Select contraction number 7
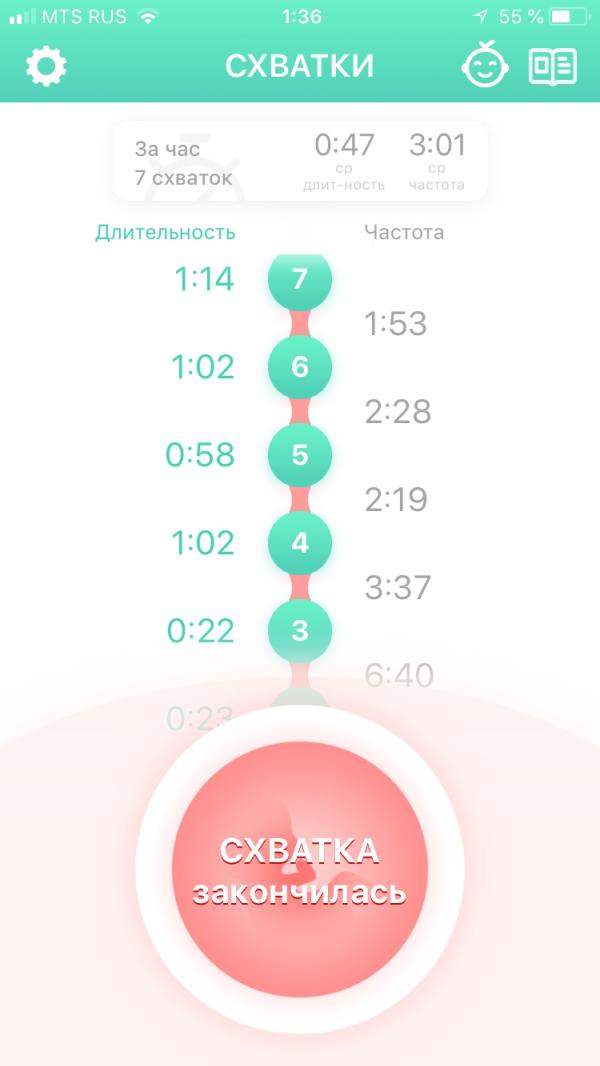 point(300,279)
